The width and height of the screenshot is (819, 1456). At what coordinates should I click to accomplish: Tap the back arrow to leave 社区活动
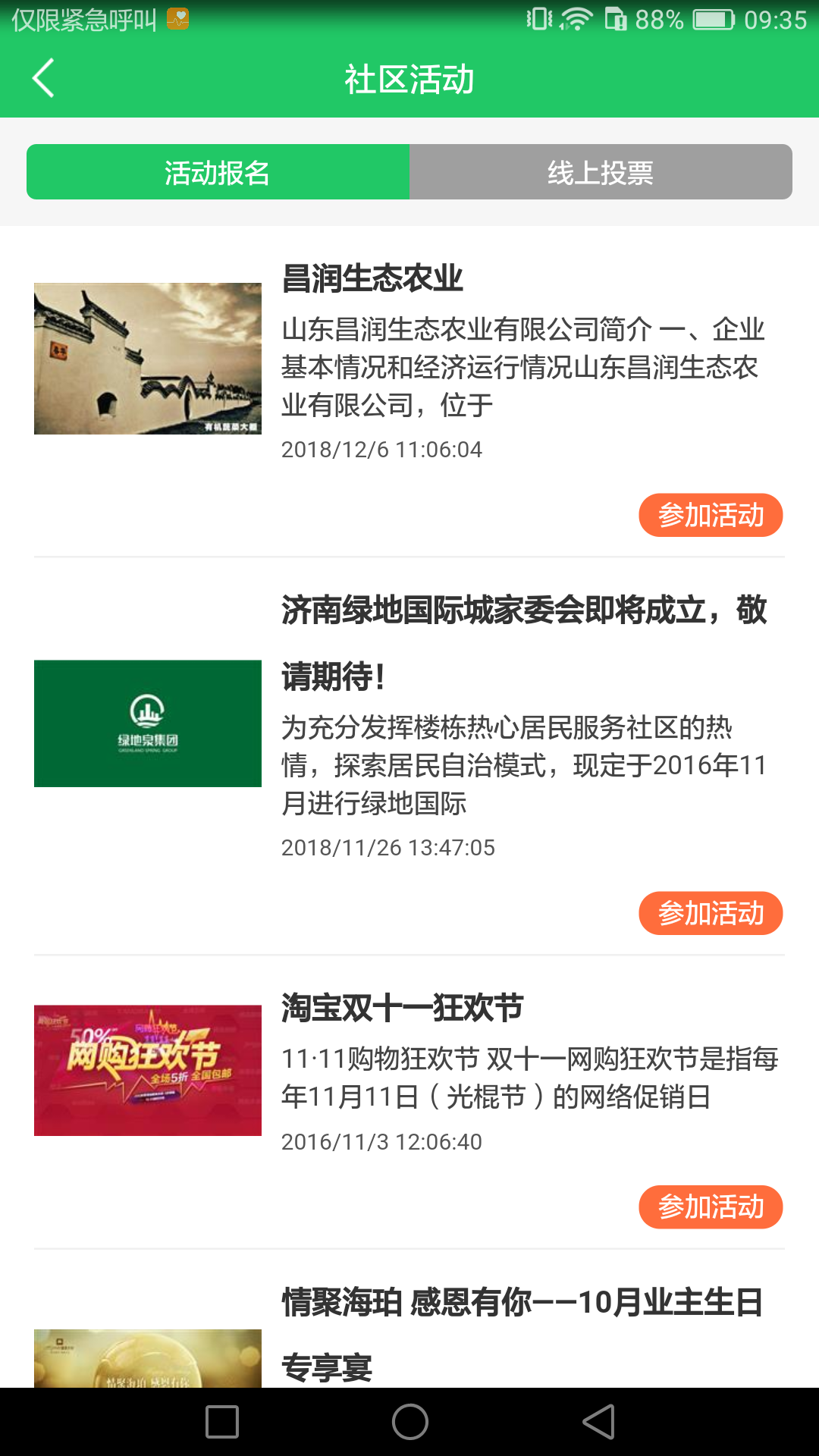[x=43, y=78]
